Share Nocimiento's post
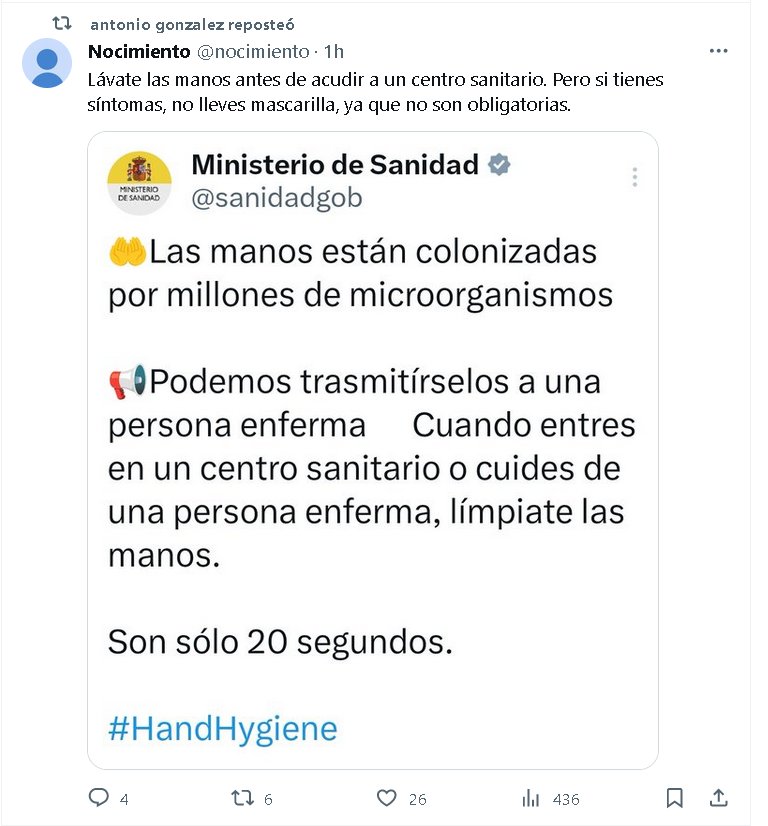 718,798
